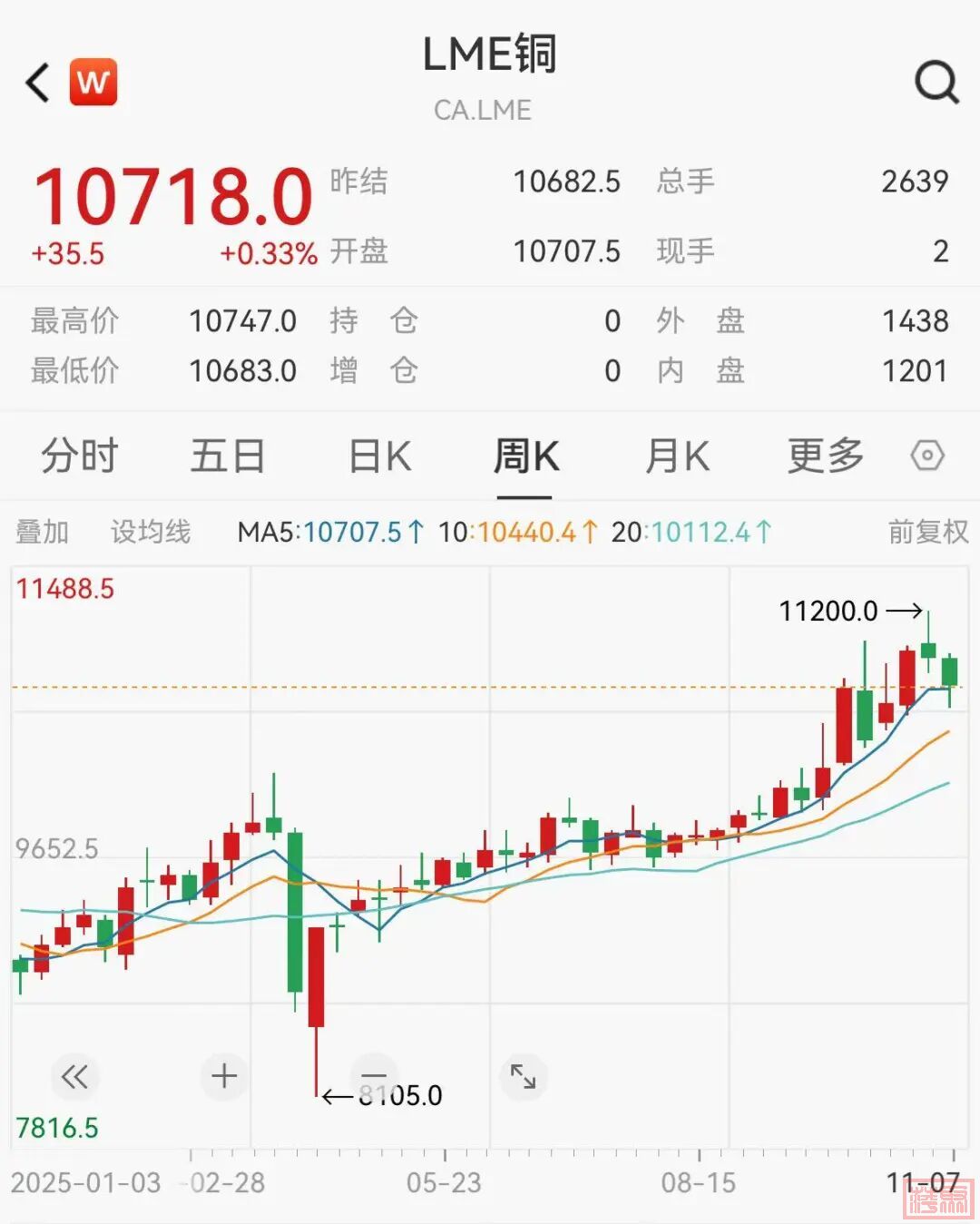The image size is (980, 1224).
Task: Open the 更多 chart period options
Action: pos(825,455)
